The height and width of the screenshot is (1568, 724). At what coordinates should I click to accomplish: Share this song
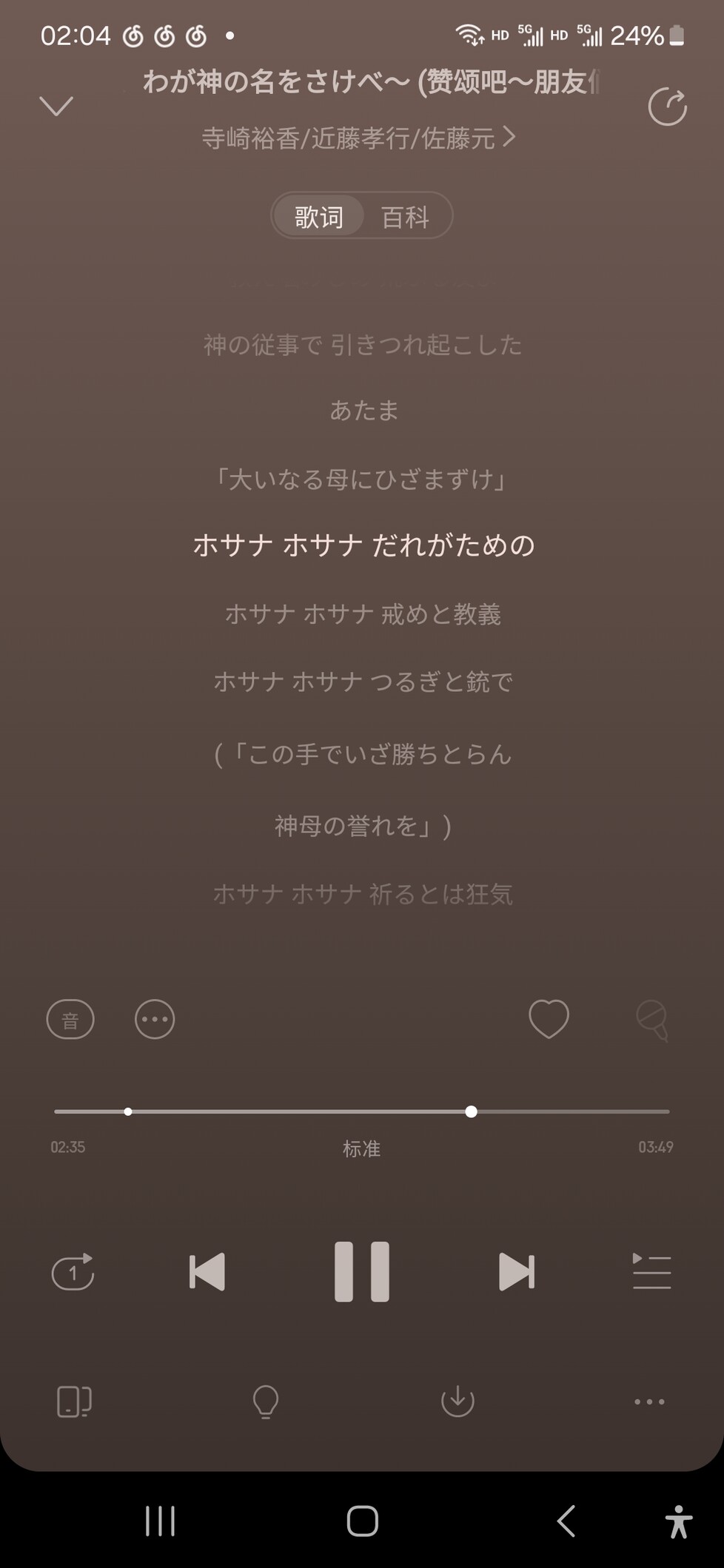(x=667, y=107)
